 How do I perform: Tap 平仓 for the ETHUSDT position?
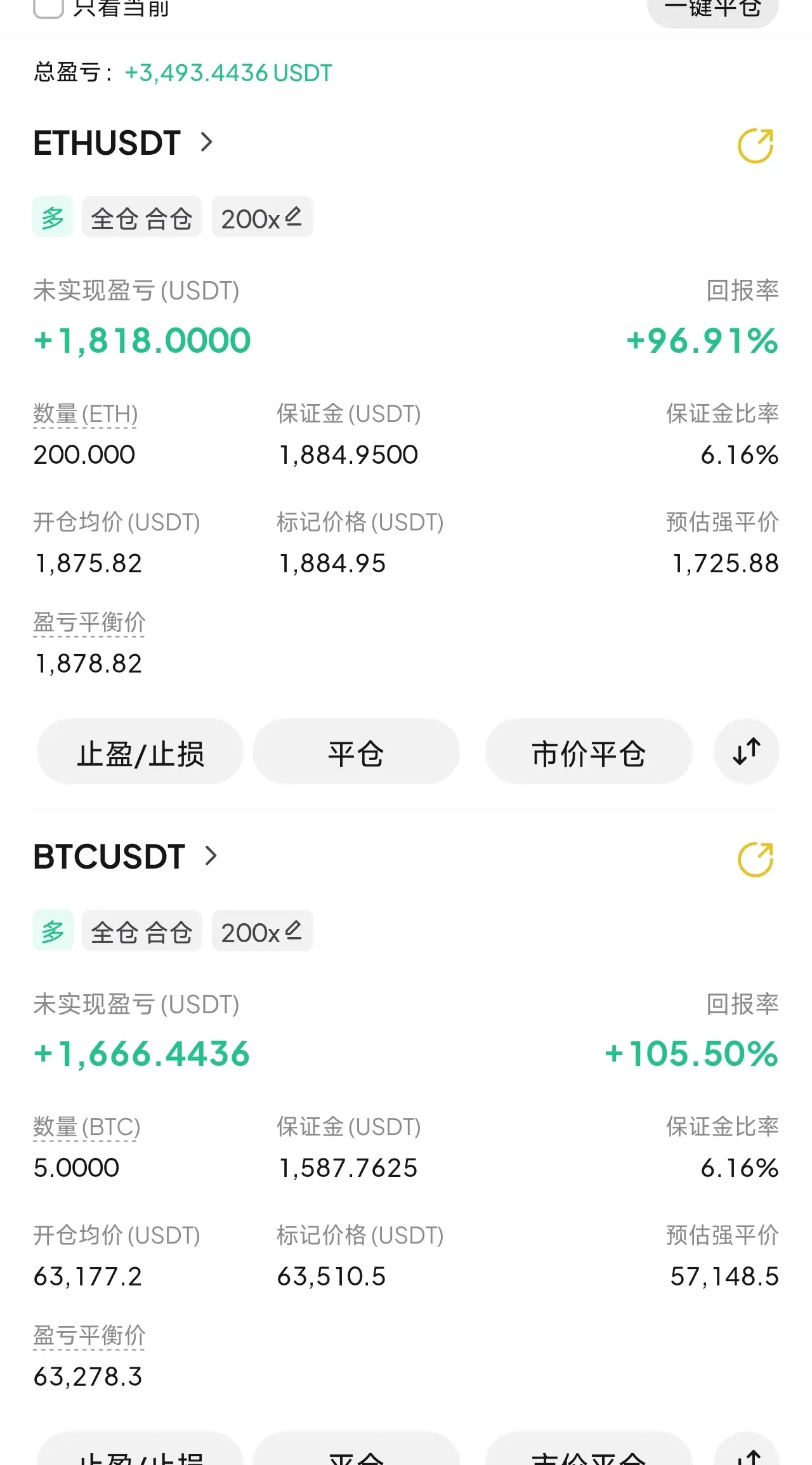(356, 752)
